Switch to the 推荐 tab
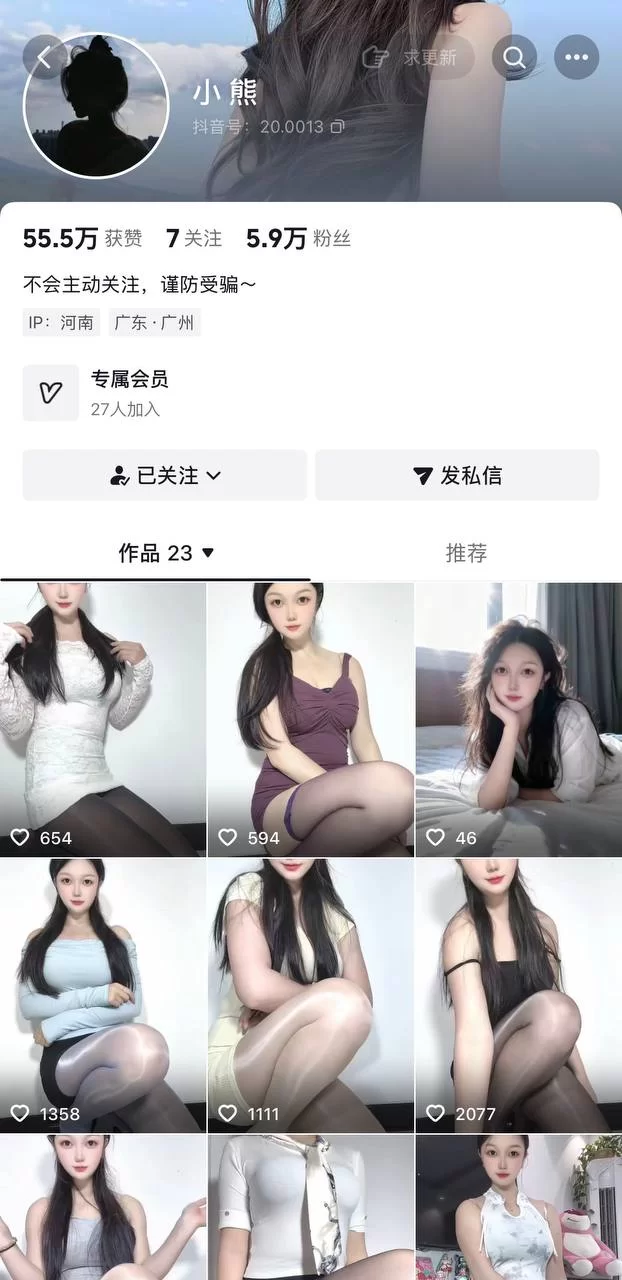Viewport: 622px width, 1280px height. coord(466,553)
